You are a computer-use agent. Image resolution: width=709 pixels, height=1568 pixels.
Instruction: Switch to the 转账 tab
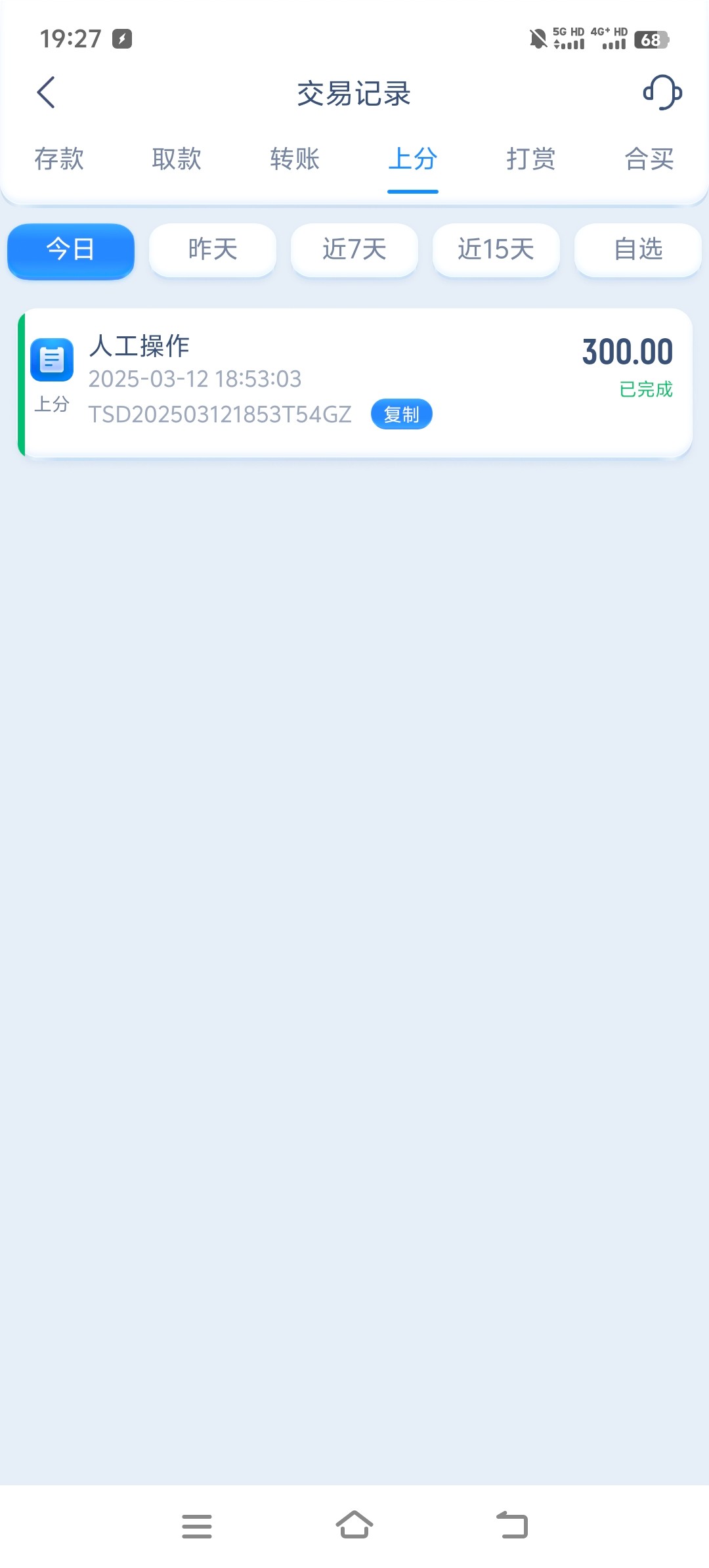pos(295,159)
